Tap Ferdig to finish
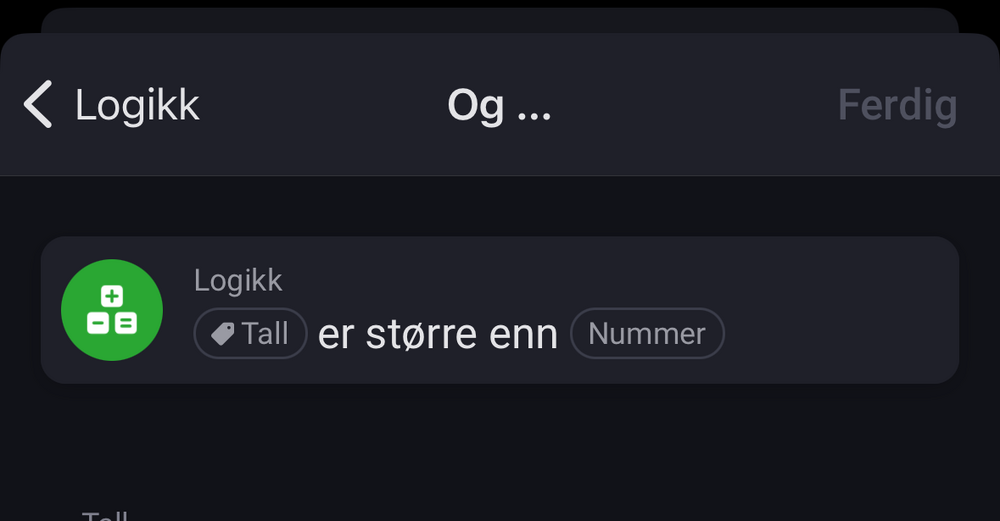 point(897,105)
